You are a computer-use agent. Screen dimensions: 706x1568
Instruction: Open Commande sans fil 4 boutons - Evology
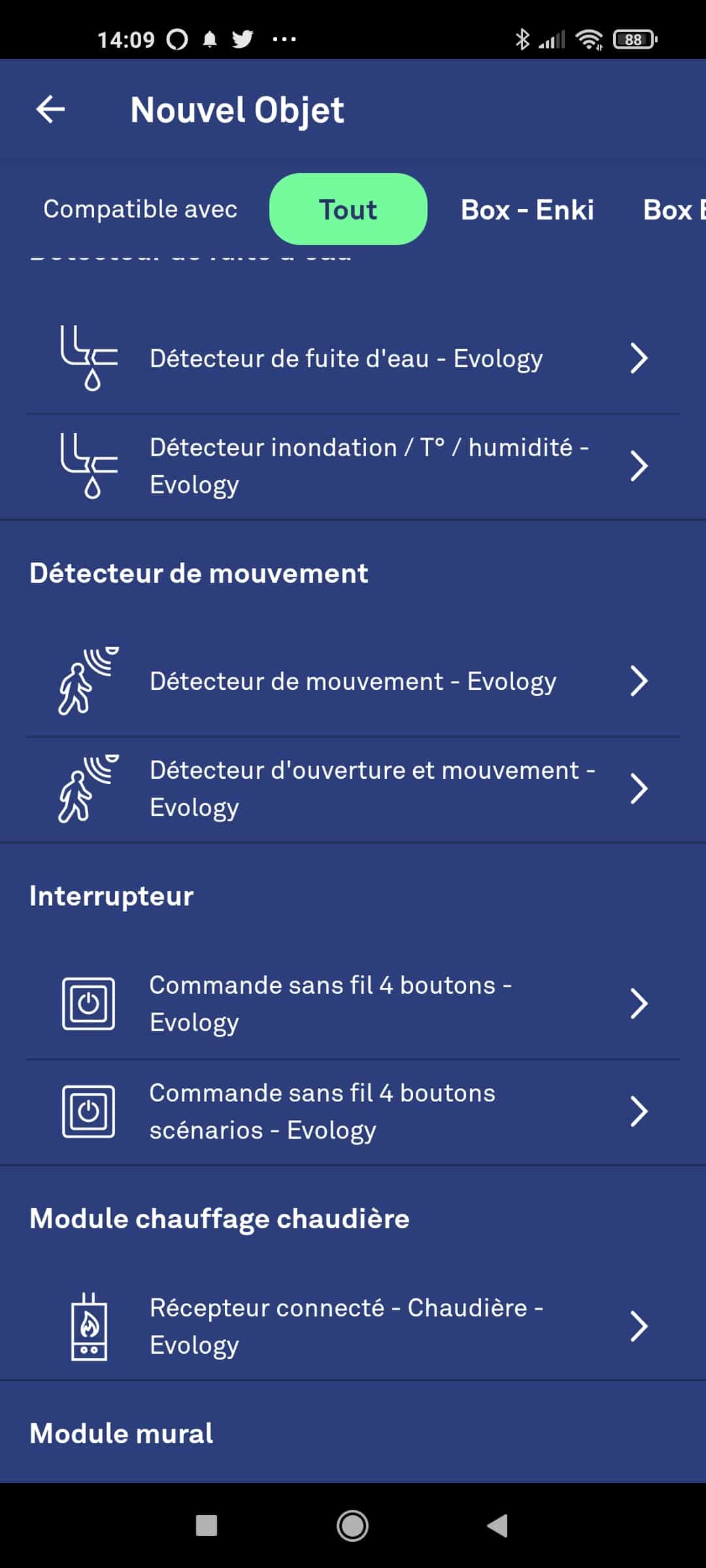point(353,1004)
